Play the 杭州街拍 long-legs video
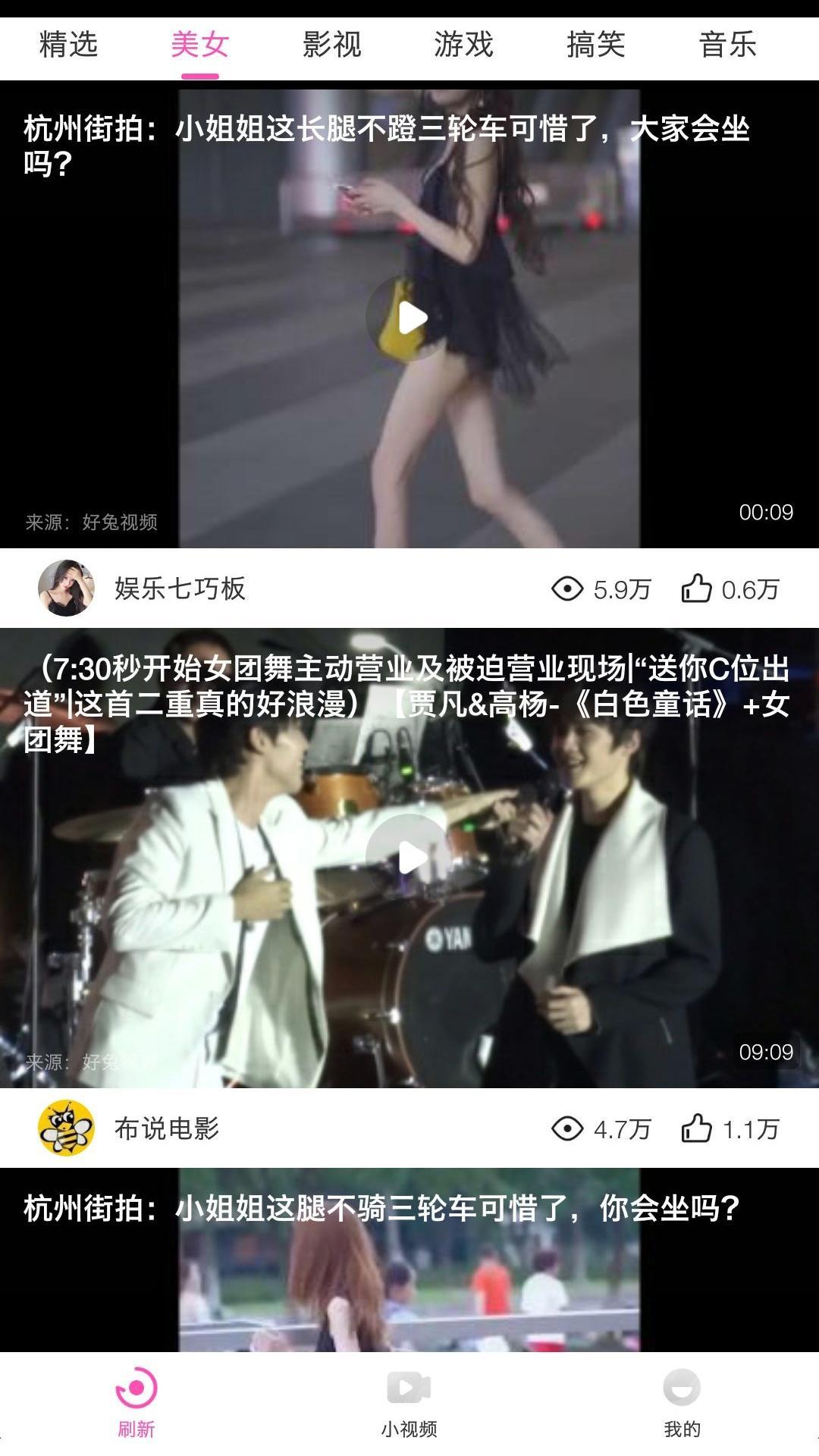This screenshot has height=1456, width=819. 409,318
